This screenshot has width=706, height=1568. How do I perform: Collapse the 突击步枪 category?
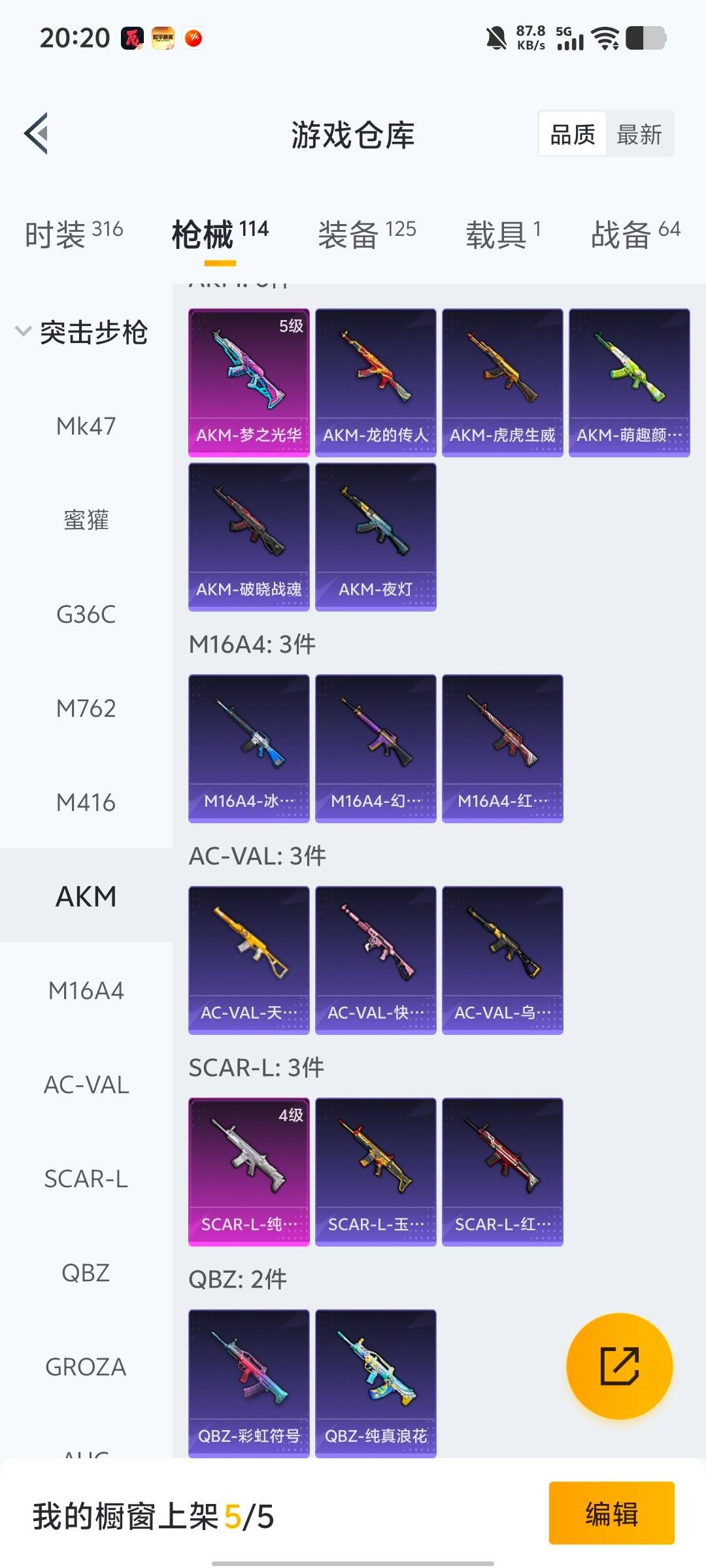coord(24,331)
